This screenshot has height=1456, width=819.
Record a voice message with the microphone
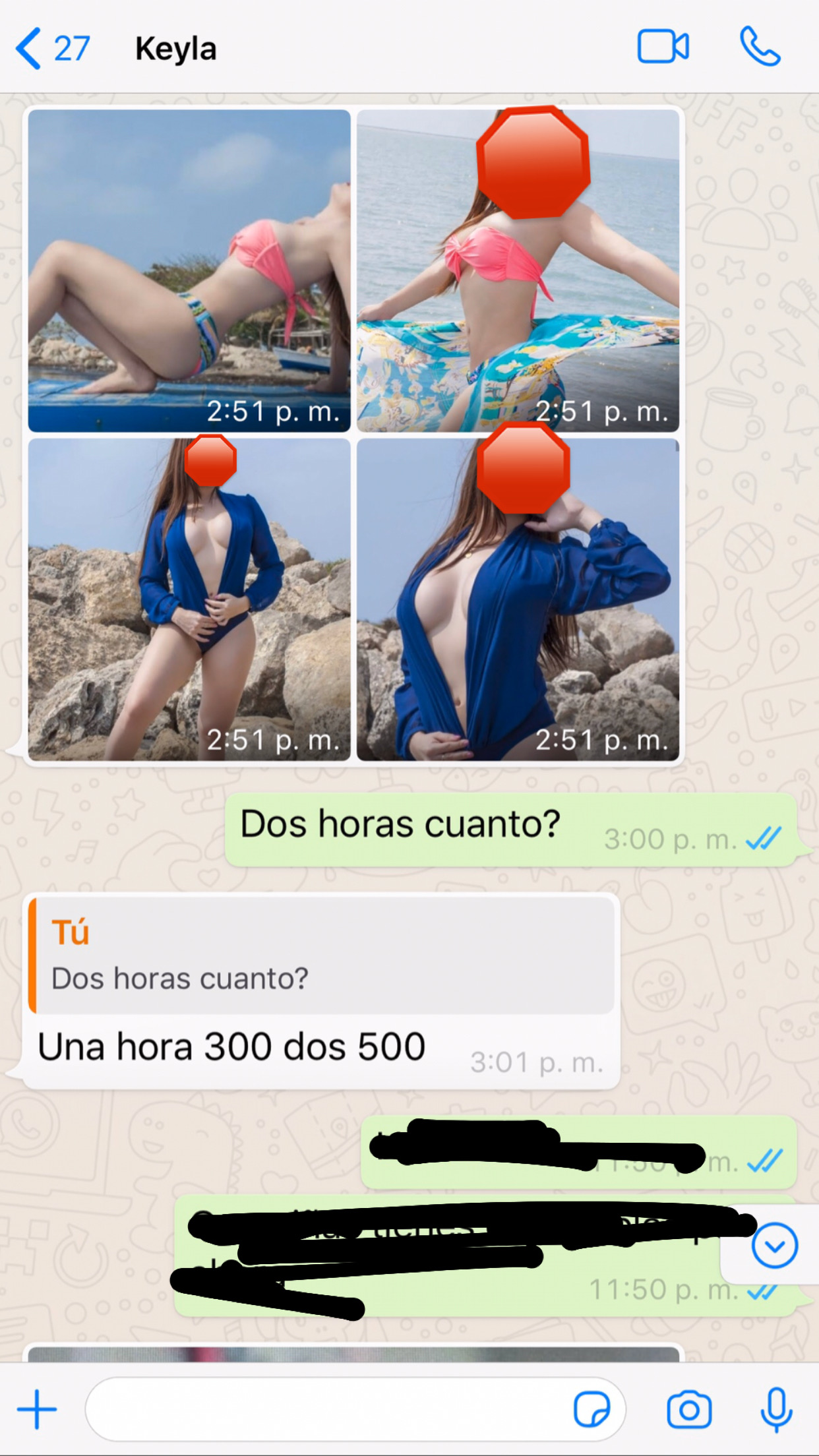point(776,1409)
